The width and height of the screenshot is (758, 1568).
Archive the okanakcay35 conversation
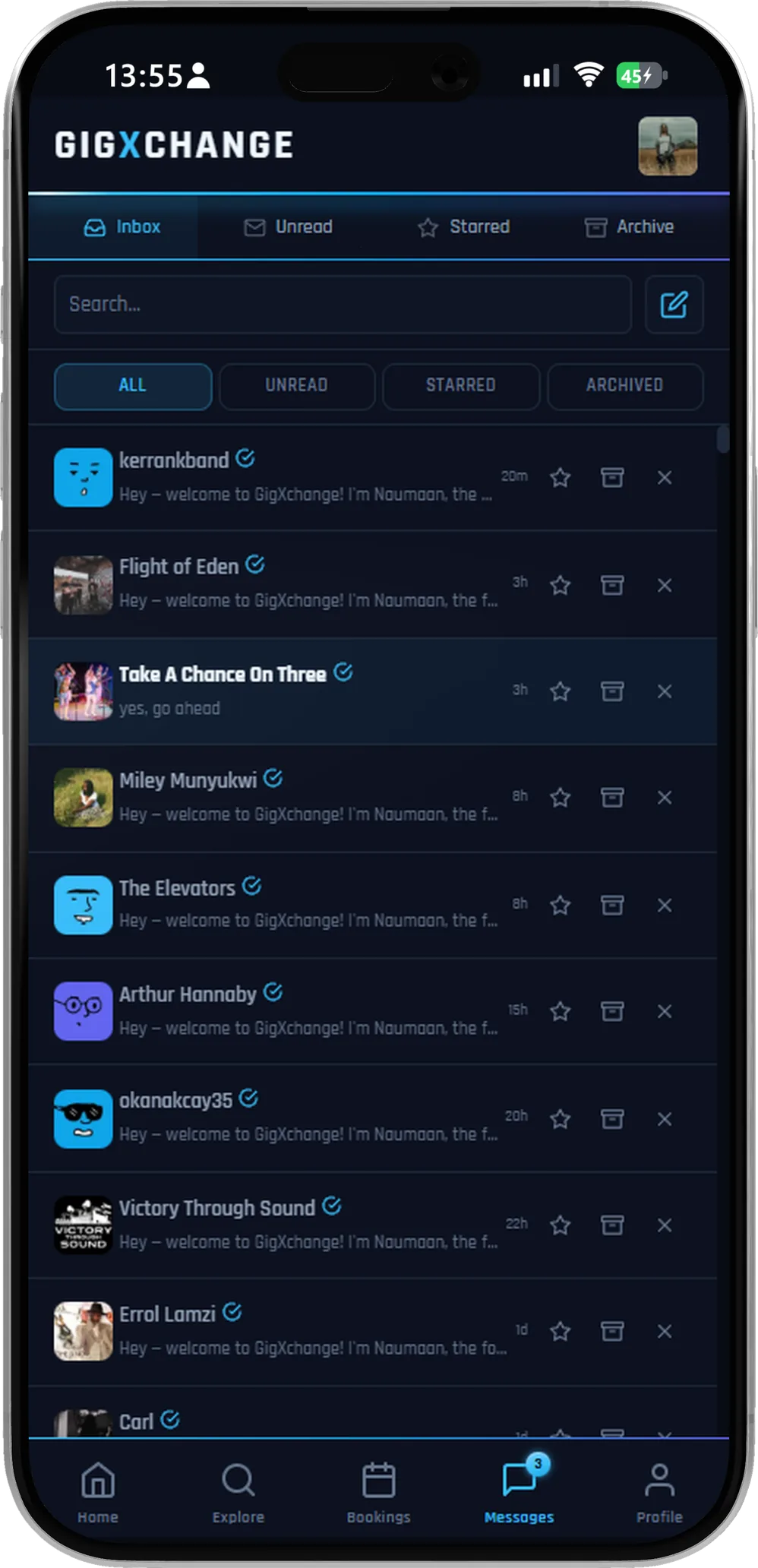tap(612, 1118)
